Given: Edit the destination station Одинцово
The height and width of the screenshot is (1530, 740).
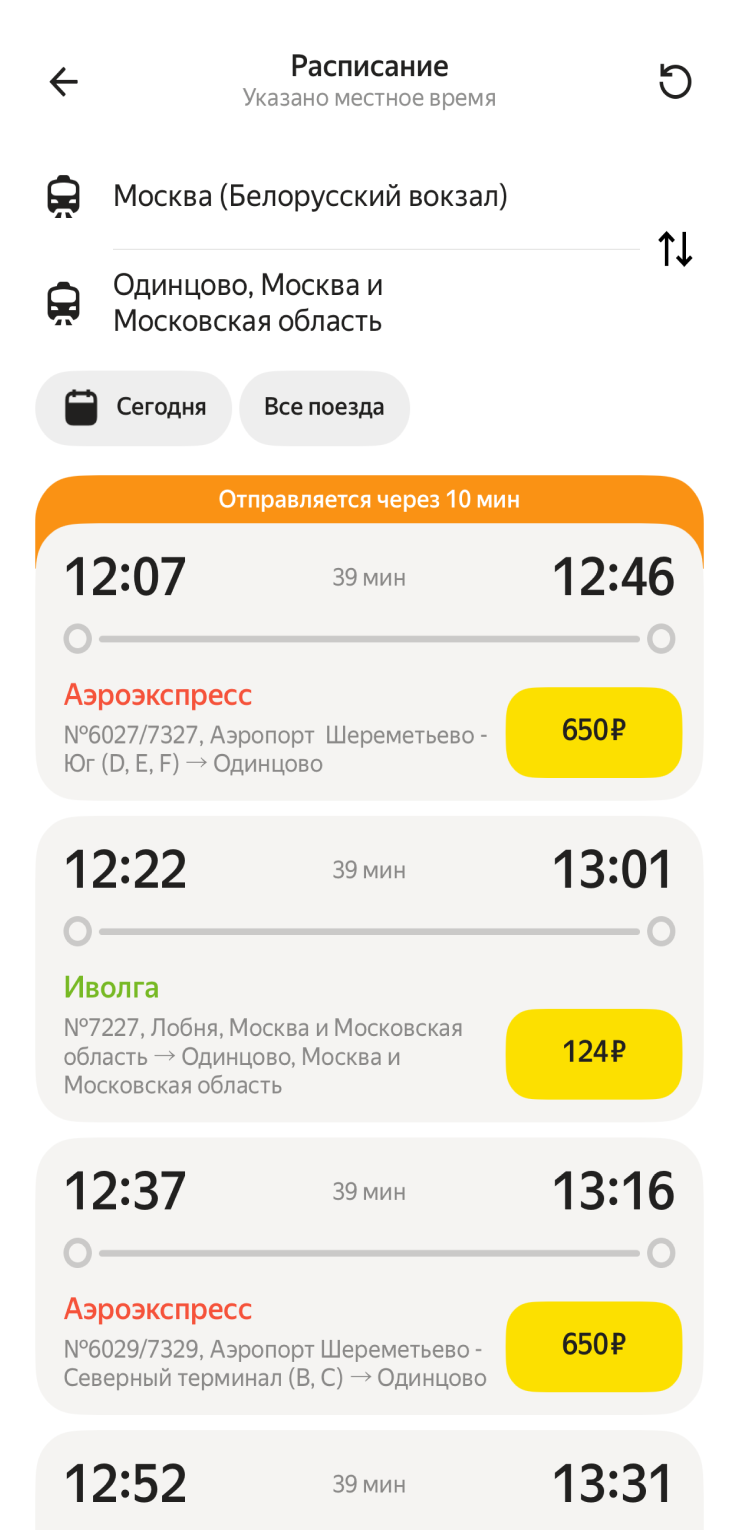Looking at the screenshot, I should click(x=248, y=303).
